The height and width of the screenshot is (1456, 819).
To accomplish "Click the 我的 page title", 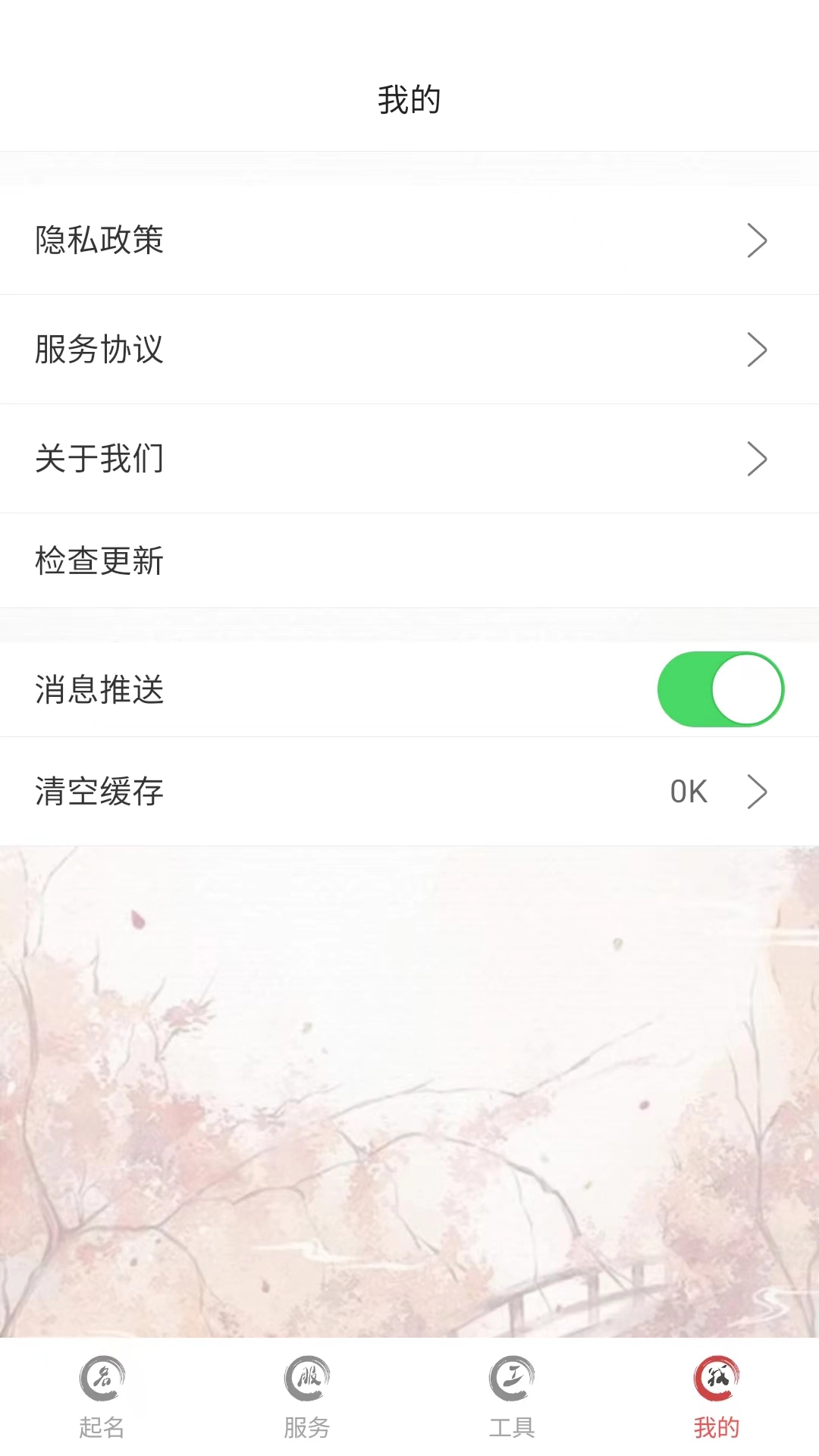I will [409, 99].
